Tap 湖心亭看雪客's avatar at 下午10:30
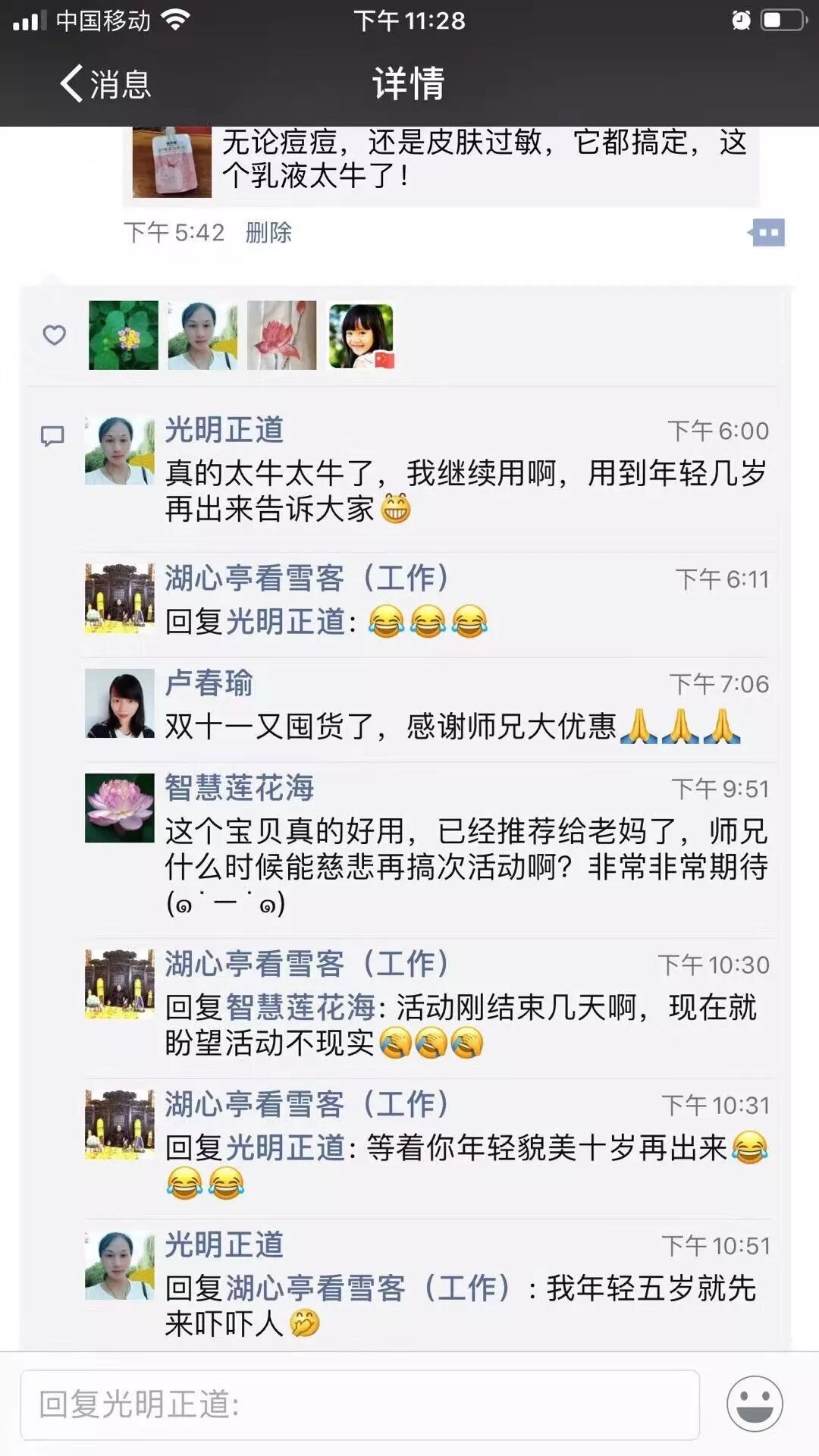The height and width of the screenshot is (1456, 819). point(120,984)
